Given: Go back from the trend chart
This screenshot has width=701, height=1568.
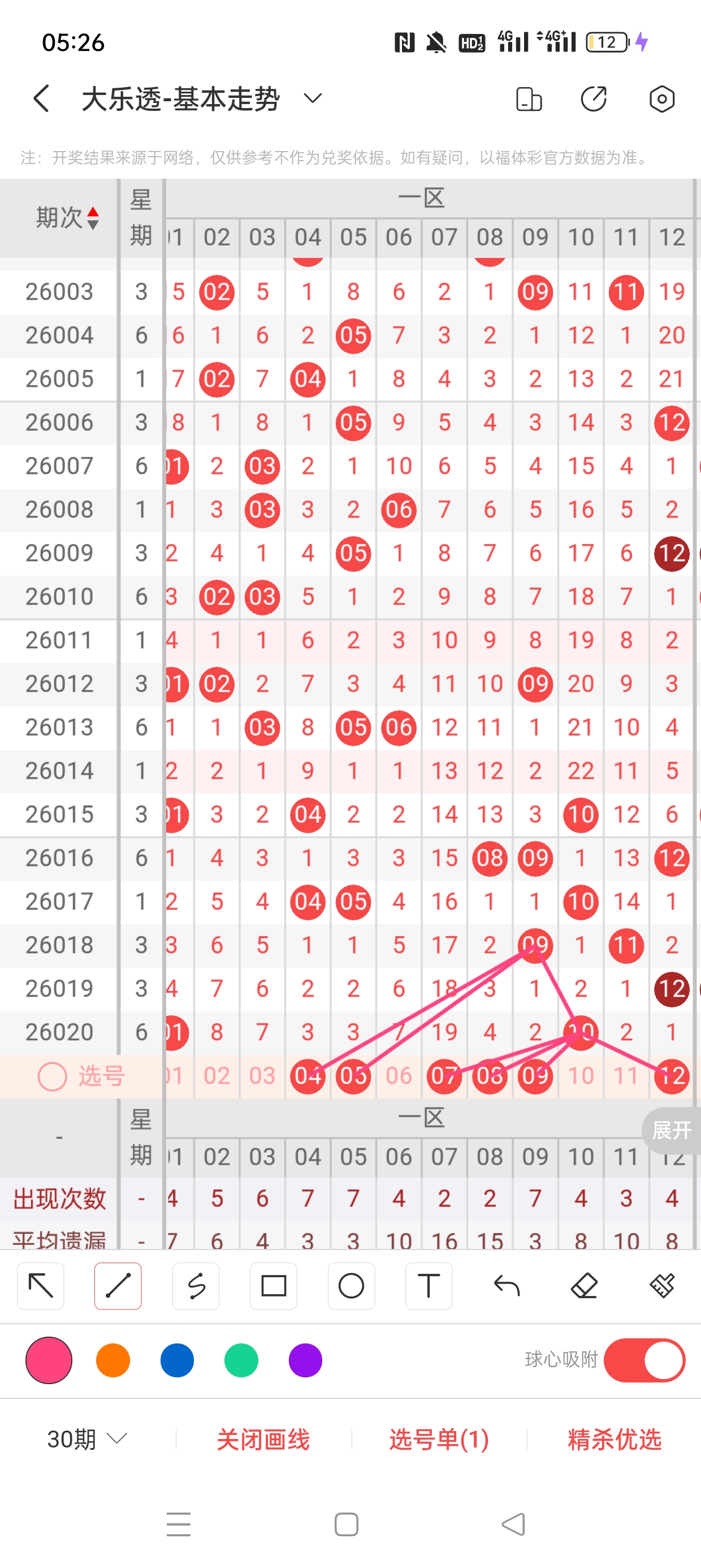Looking at the screenshot, I should tap(41, 98).
